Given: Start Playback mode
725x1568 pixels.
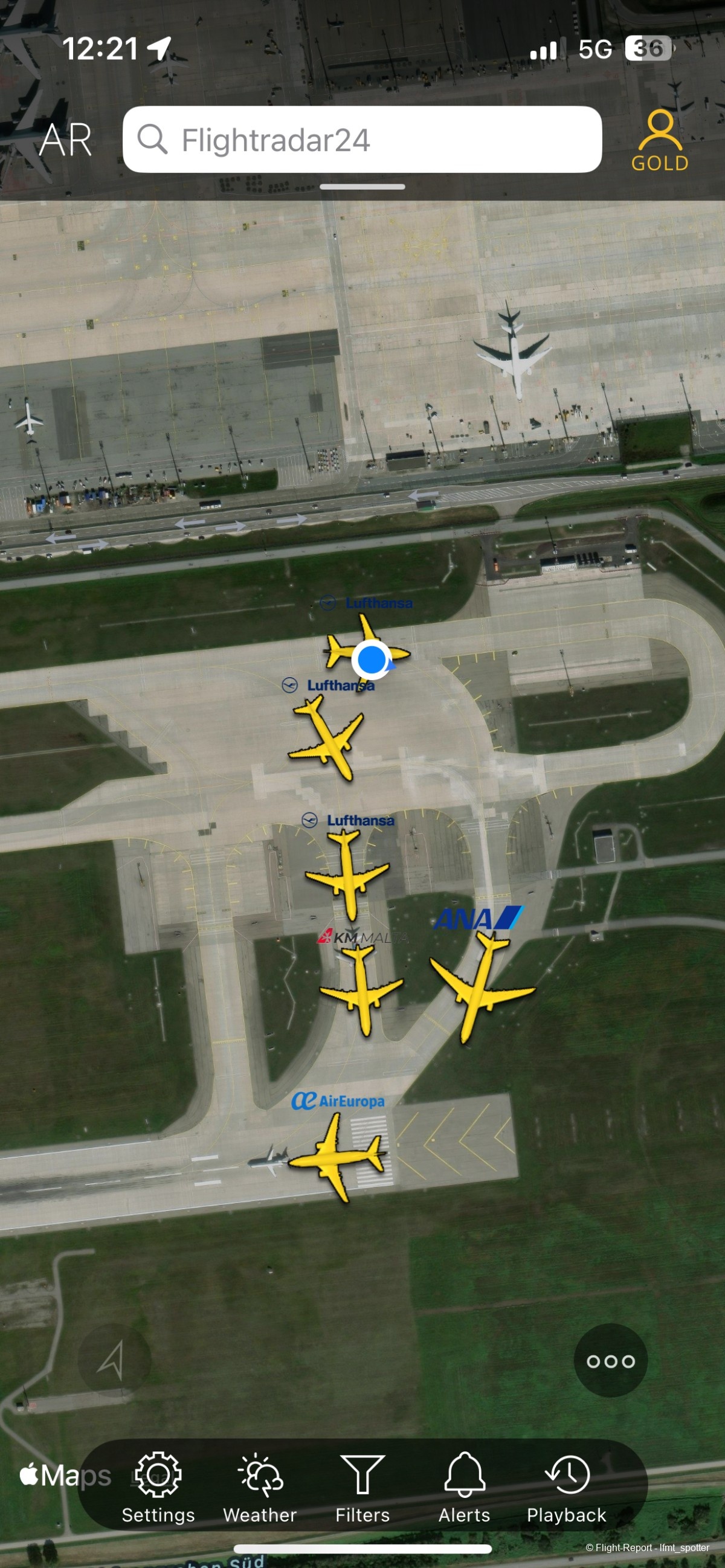Looking at the screenshot, I should (x=566, y=1487).
